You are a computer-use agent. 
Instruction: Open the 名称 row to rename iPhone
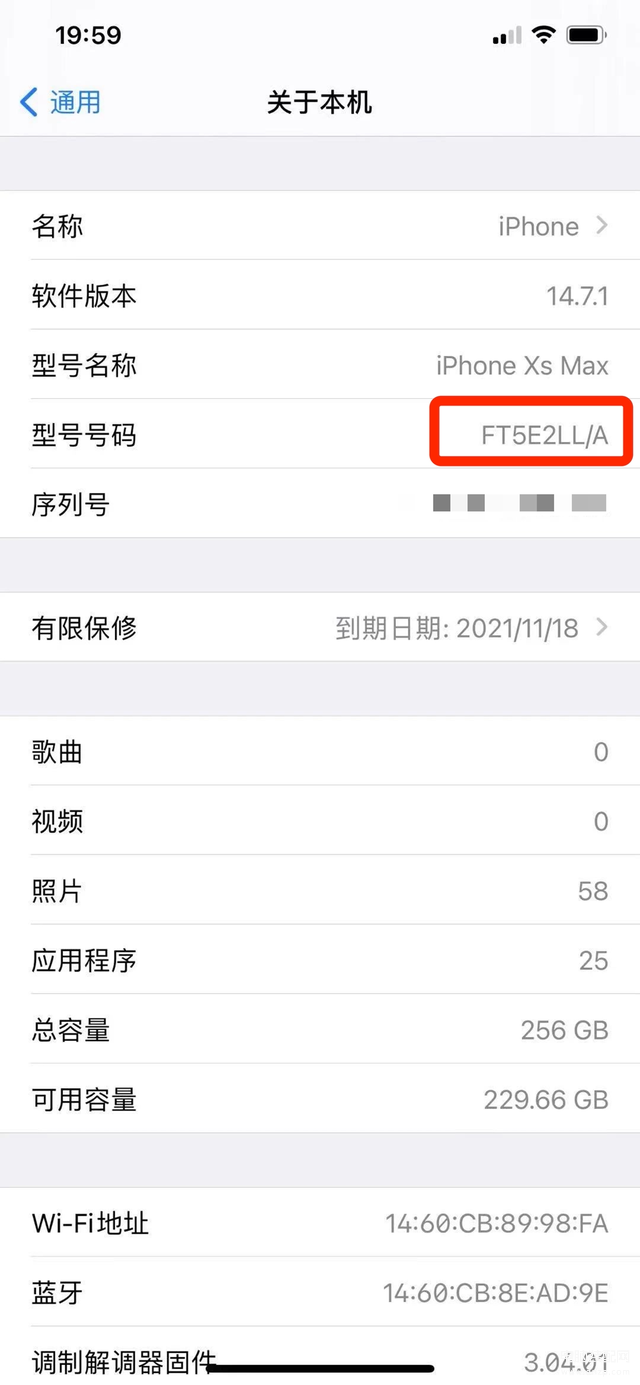click(x=320, y=226)
